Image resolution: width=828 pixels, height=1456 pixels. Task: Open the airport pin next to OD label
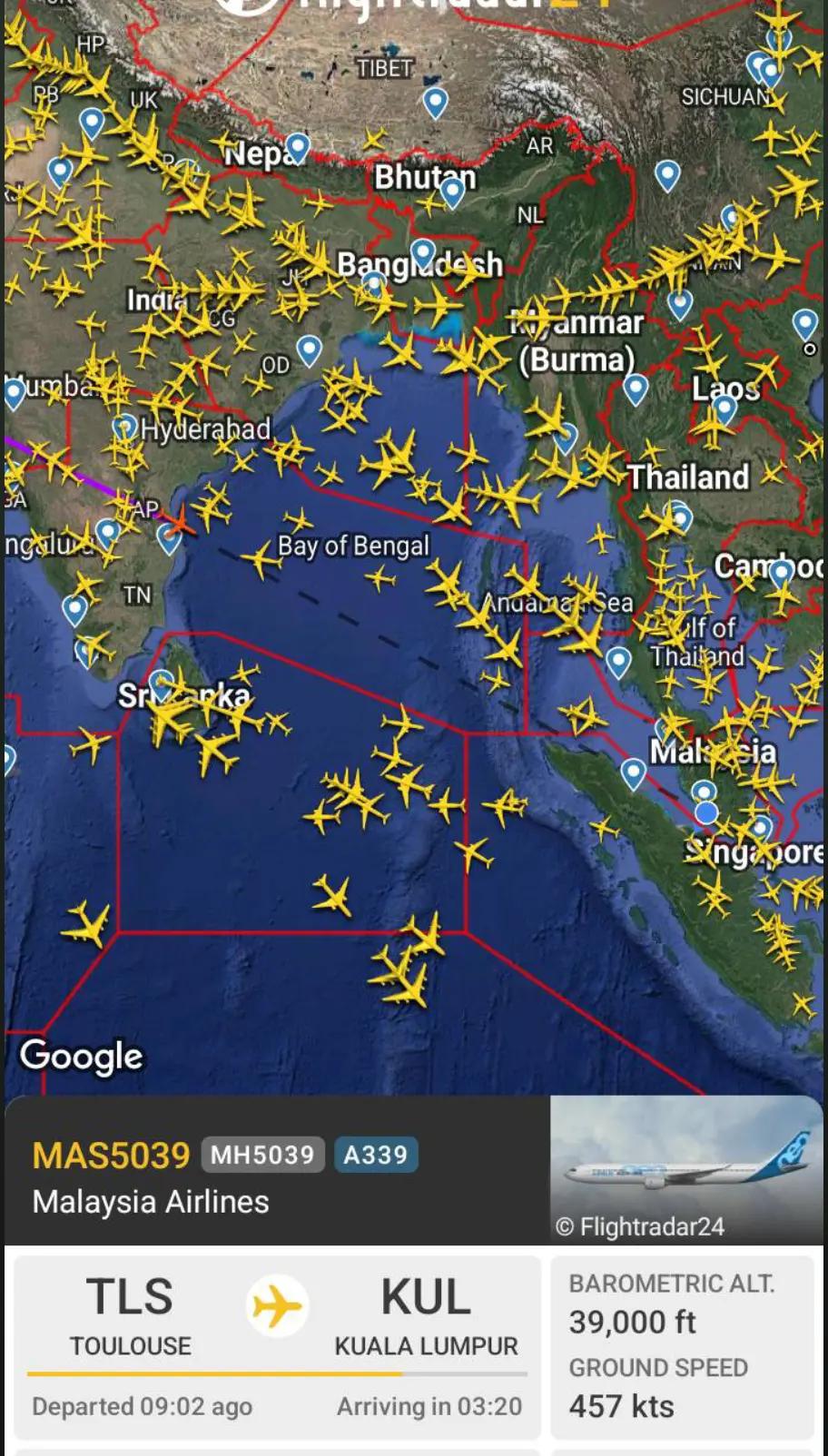(310, 350)
